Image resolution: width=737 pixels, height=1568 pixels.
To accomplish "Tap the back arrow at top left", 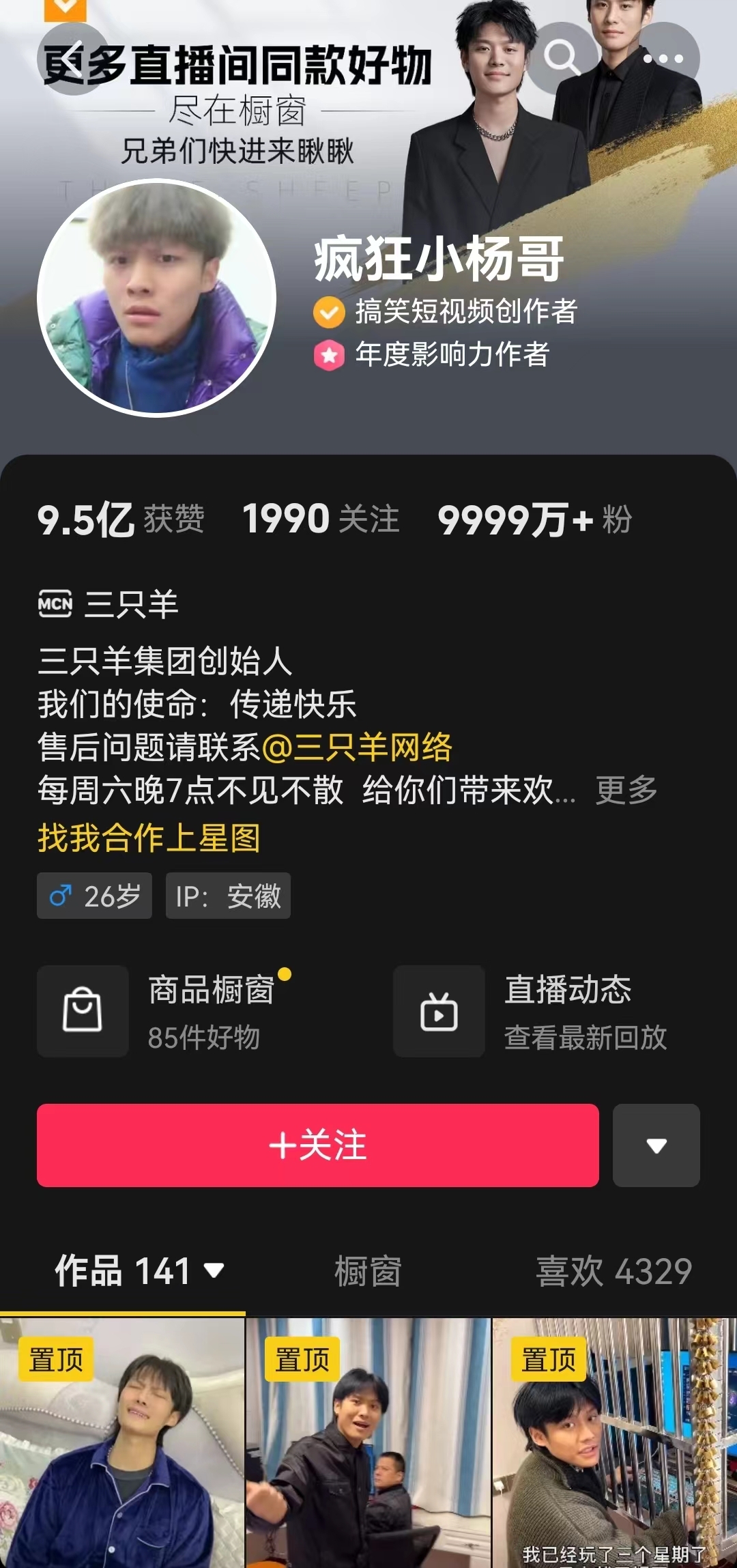I will click(75, 59).
